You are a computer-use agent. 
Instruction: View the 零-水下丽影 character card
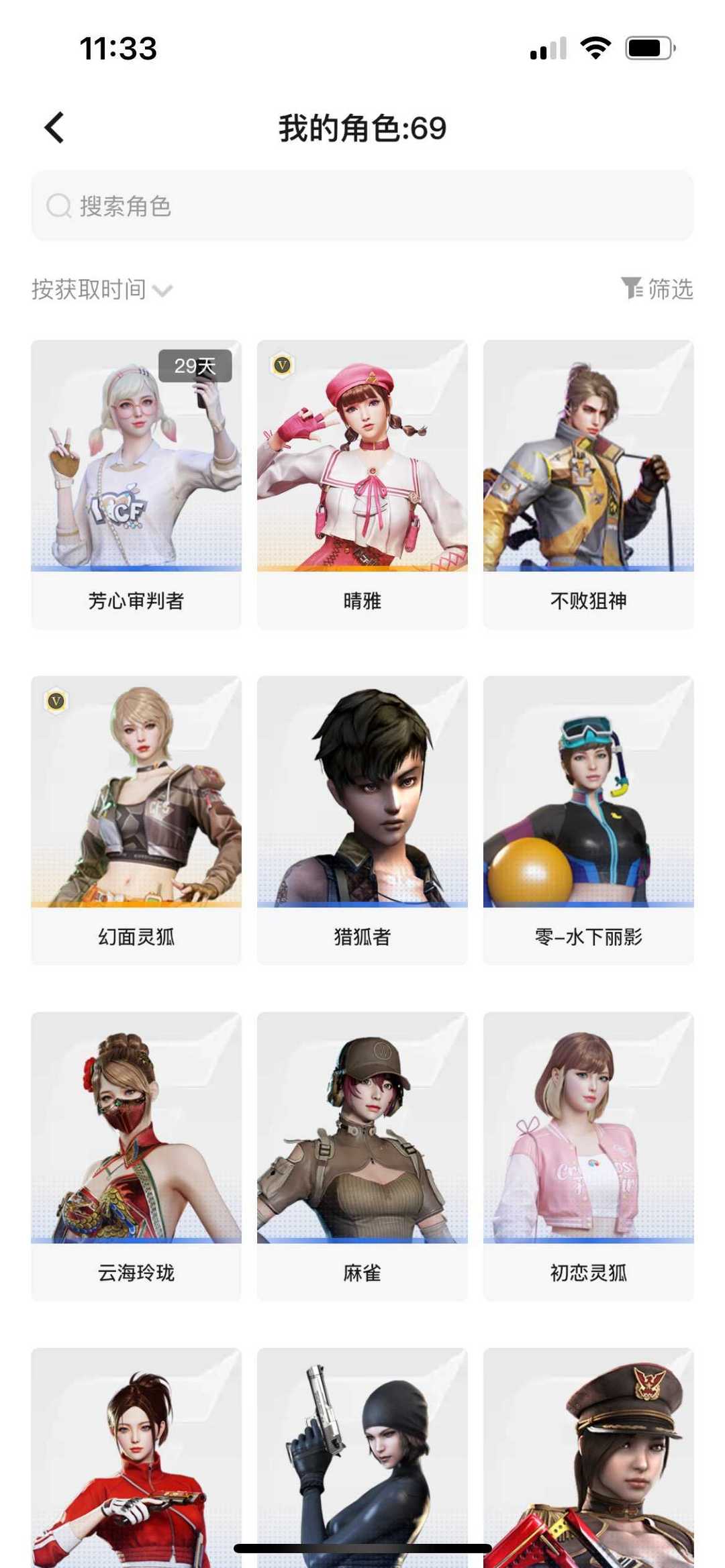click(x=588, y=819)
